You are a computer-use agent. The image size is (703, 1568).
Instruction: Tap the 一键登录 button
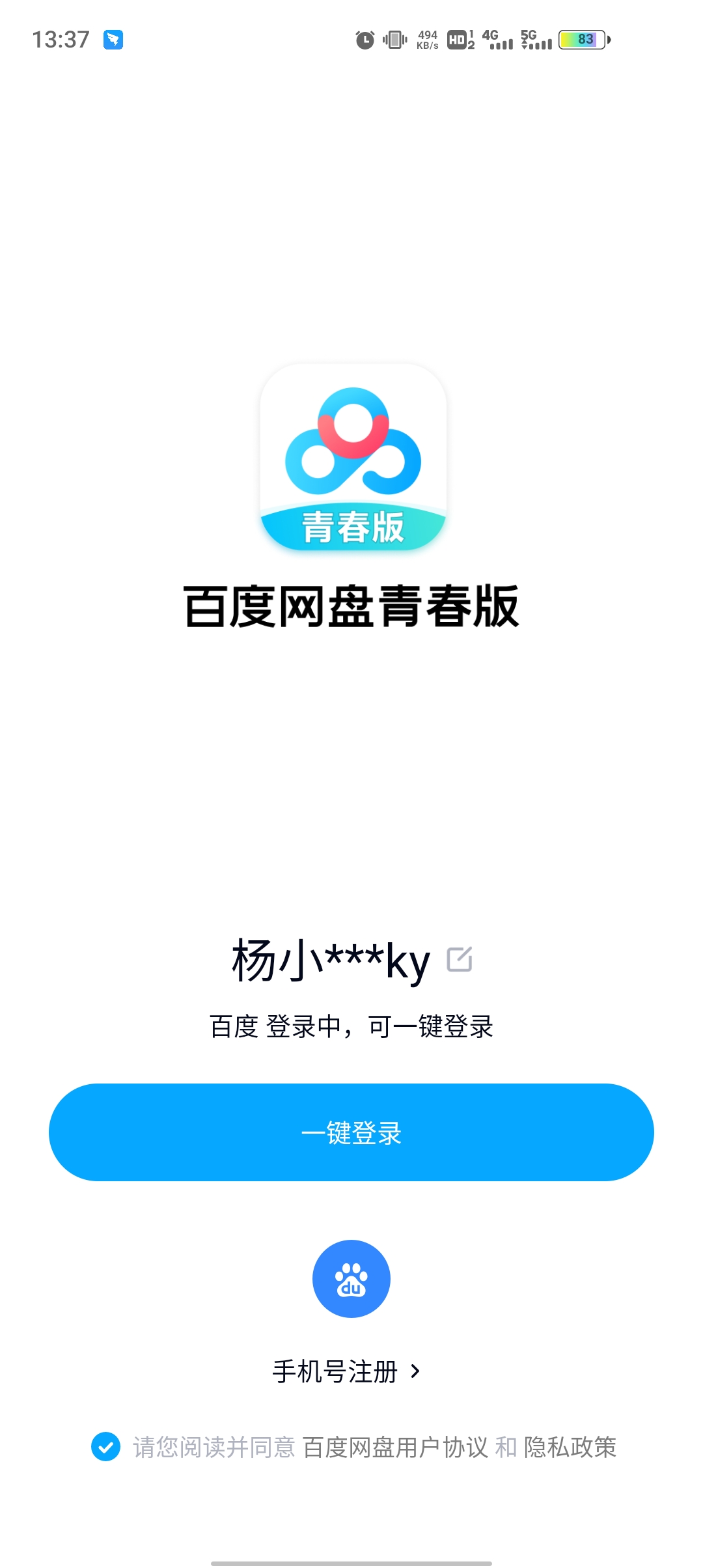(x=351, y=1132)
